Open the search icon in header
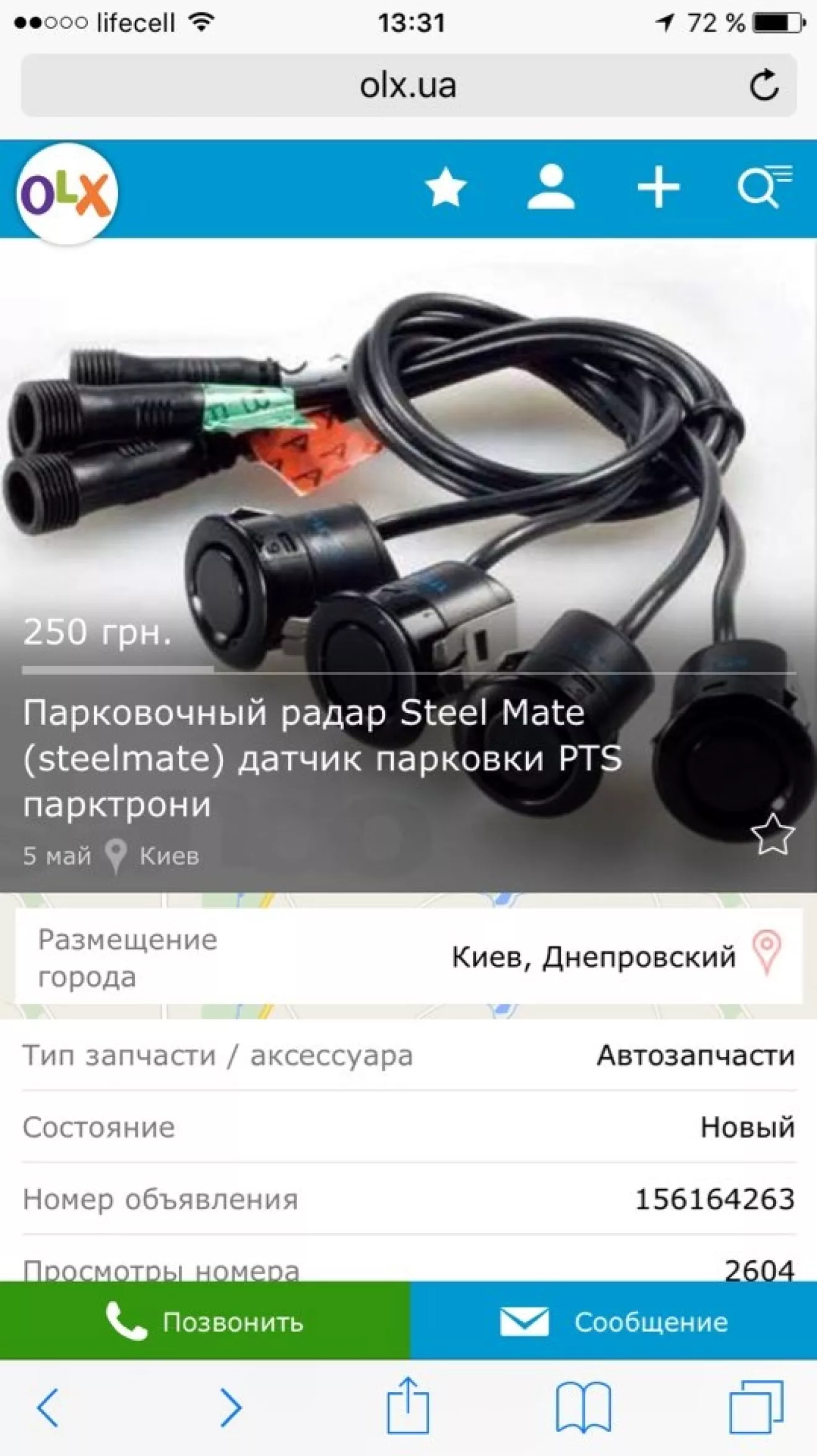The width and height of the screenshot is (817, 1456). [763, 187]
